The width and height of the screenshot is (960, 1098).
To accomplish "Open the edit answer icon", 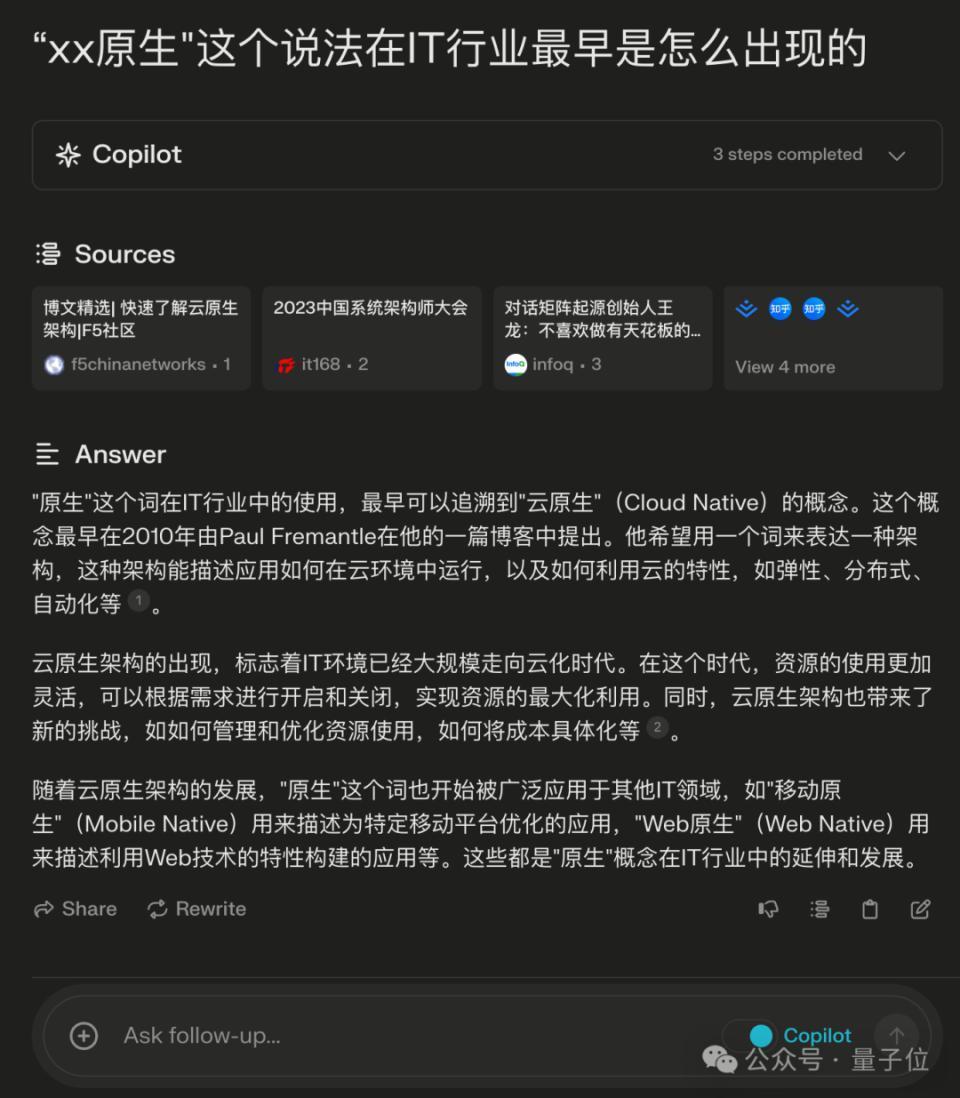I will click(919, 909).
